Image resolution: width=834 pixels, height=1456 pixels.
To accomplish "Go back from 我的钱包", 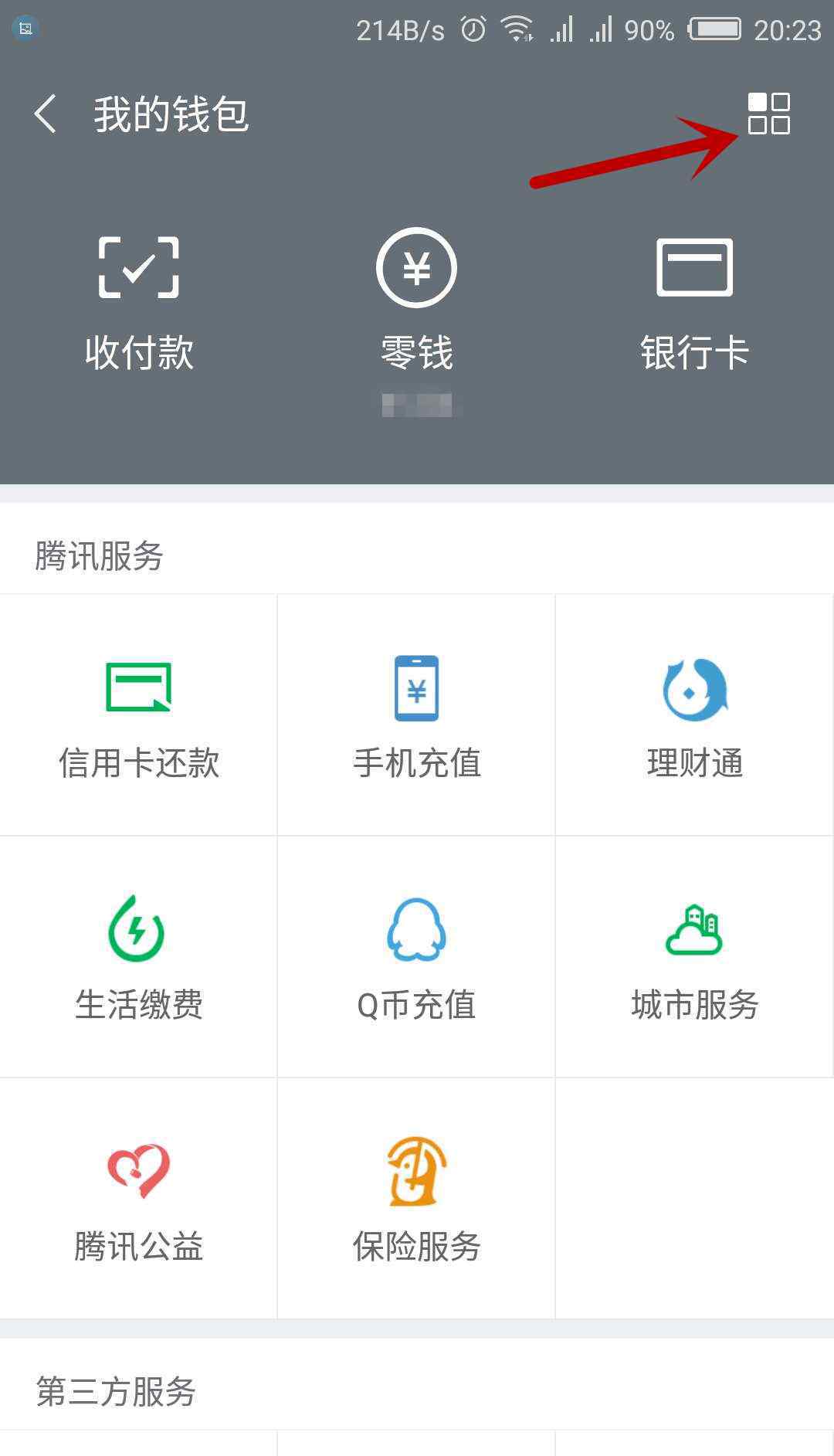I will [x=46, y=114].
